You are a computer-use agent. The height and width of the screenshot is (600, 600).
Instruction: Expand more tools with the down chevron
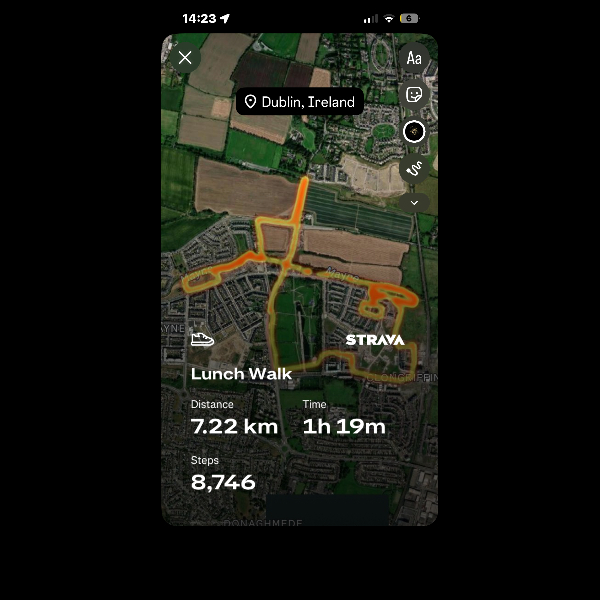(x=414, y=202)
